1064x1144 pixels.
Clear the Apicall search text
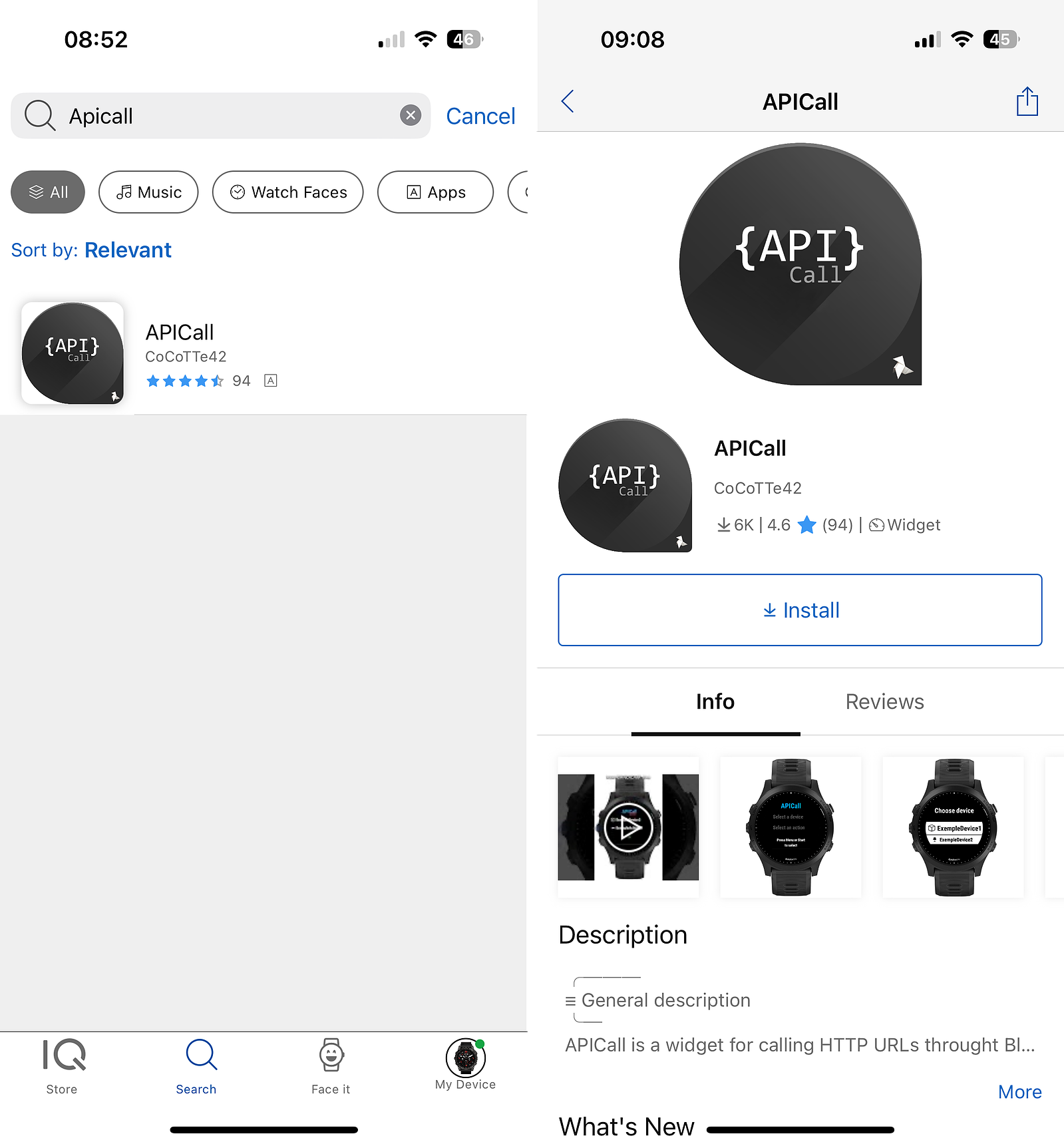tap(411, 116)
